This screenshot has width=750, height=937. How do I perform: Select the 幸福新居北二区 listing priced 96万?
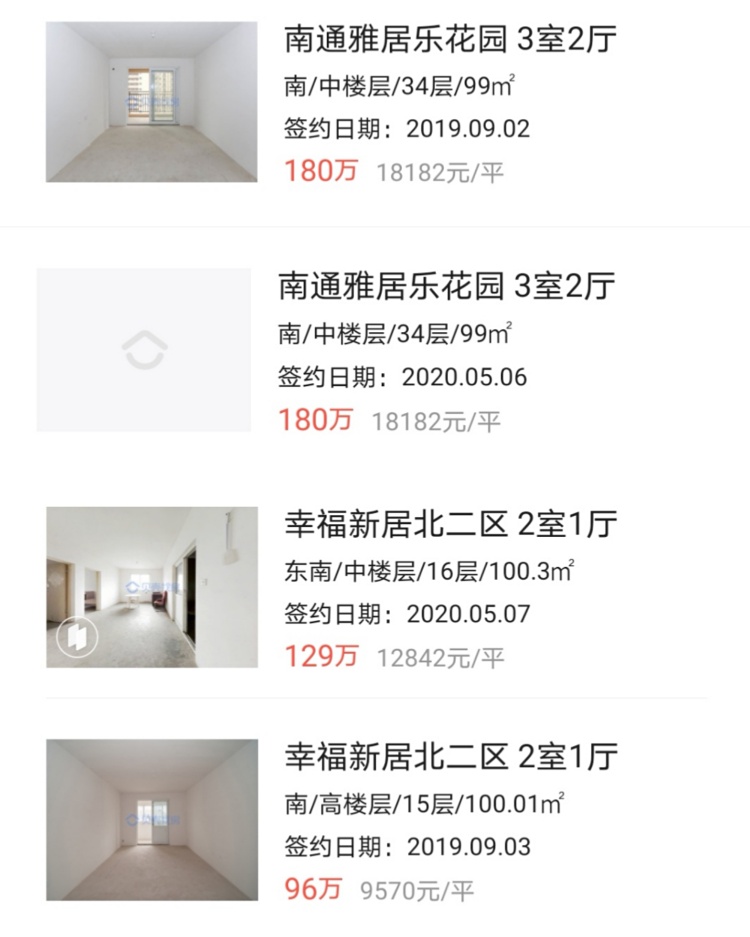[451, 756]
